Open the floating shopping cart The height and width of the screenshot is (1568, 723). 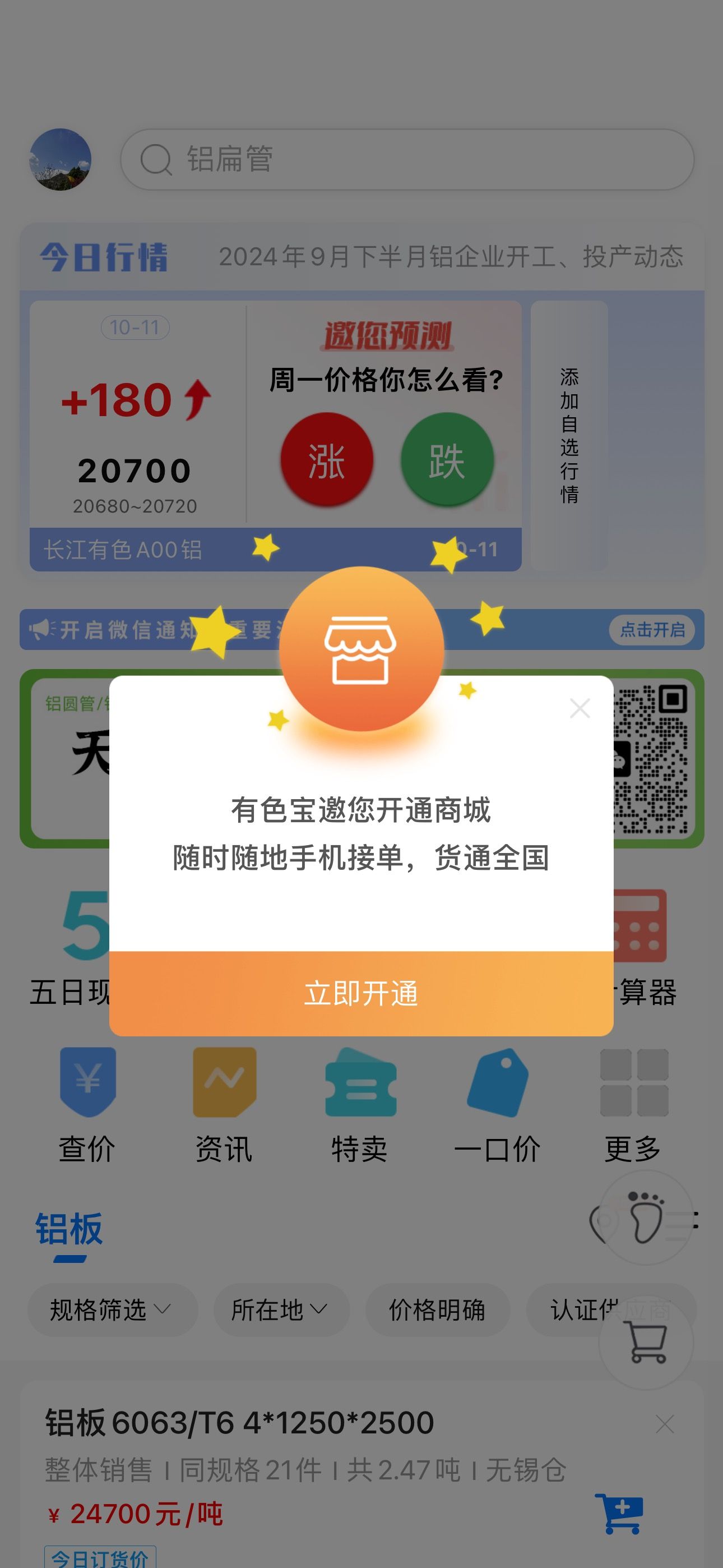(646, 1341)
